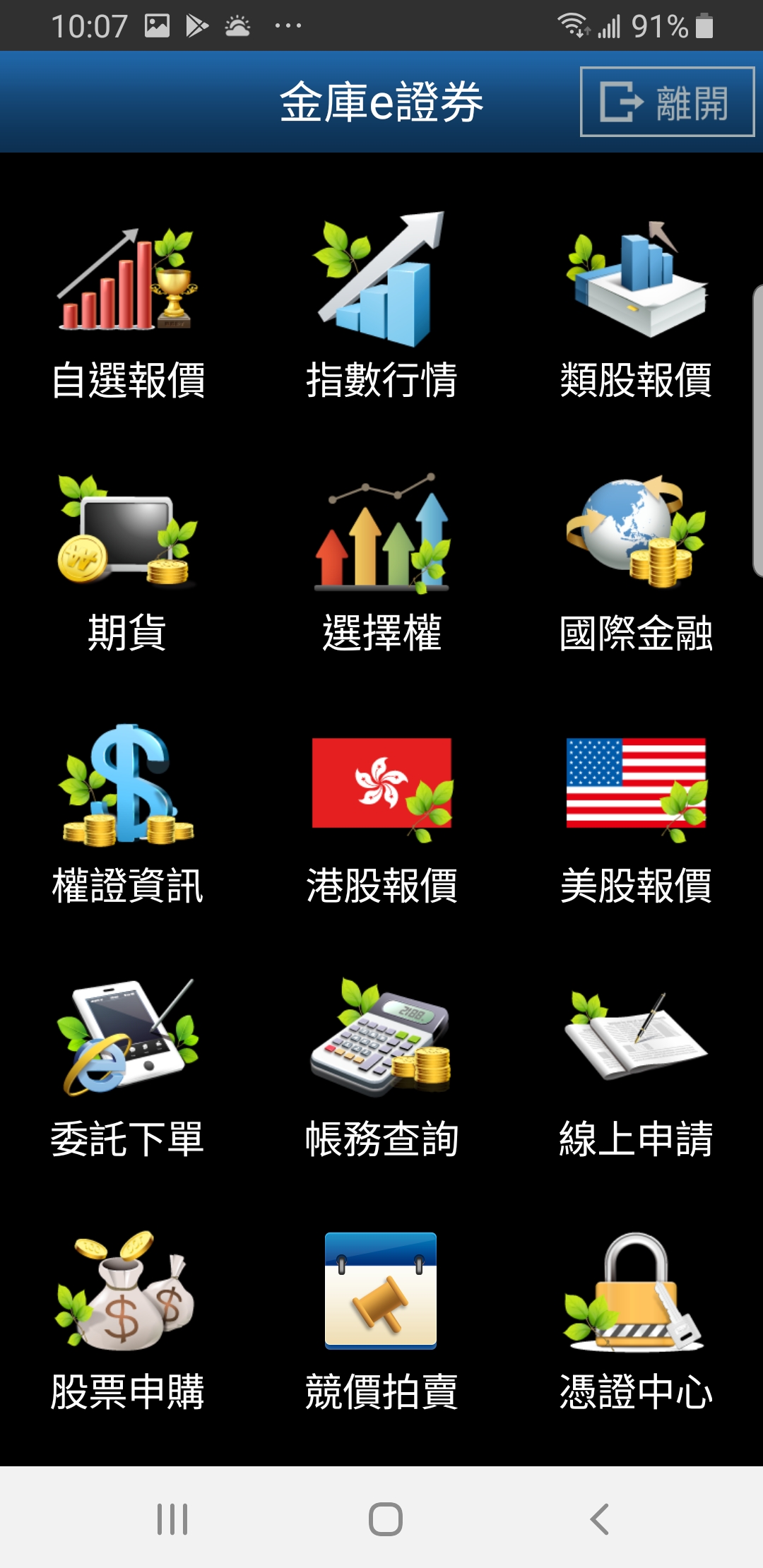This screenshot has width=763, height=1568.
Task: Open 權證資訊 warrant information
Action: [x=128, y=815]
